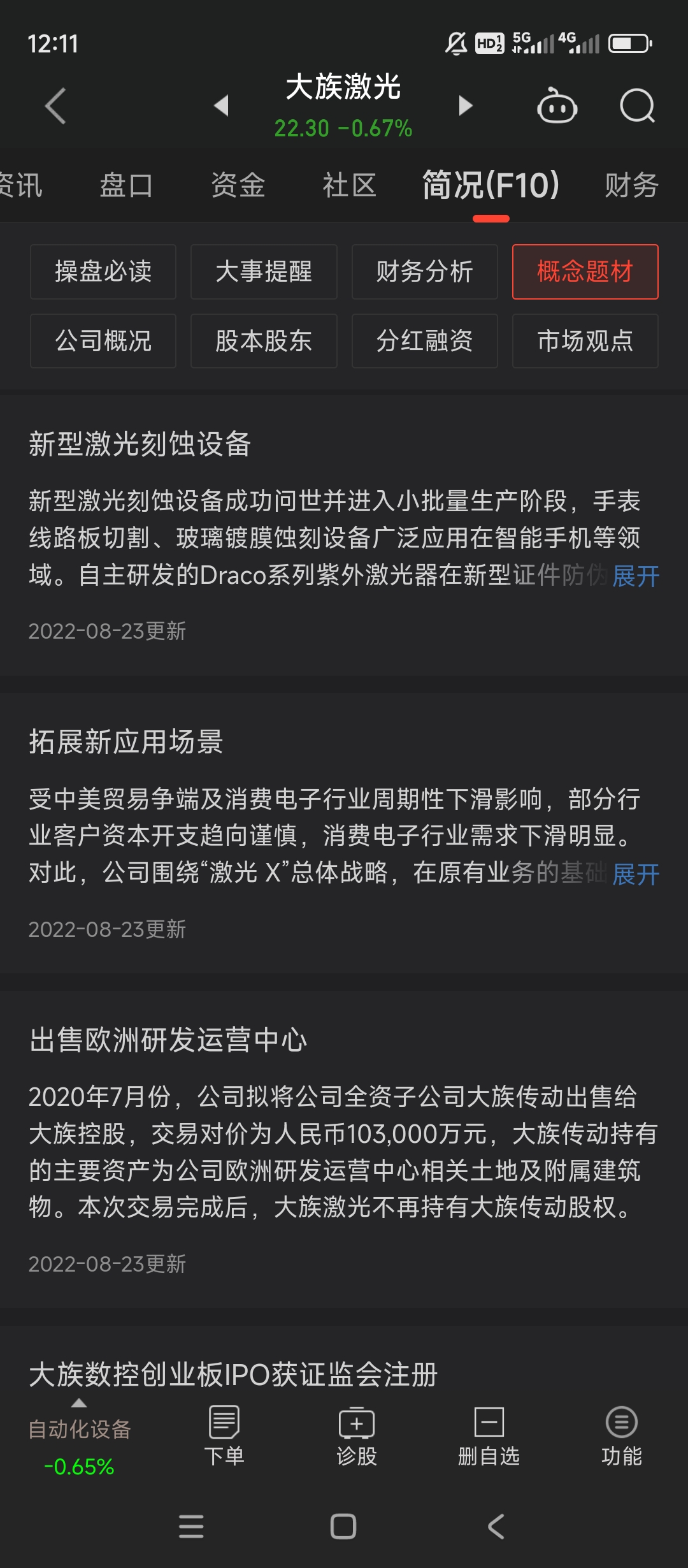Switch to the 社区 tab
Image resolution: width=688 pixels, height=1568 pixels.
349,185
